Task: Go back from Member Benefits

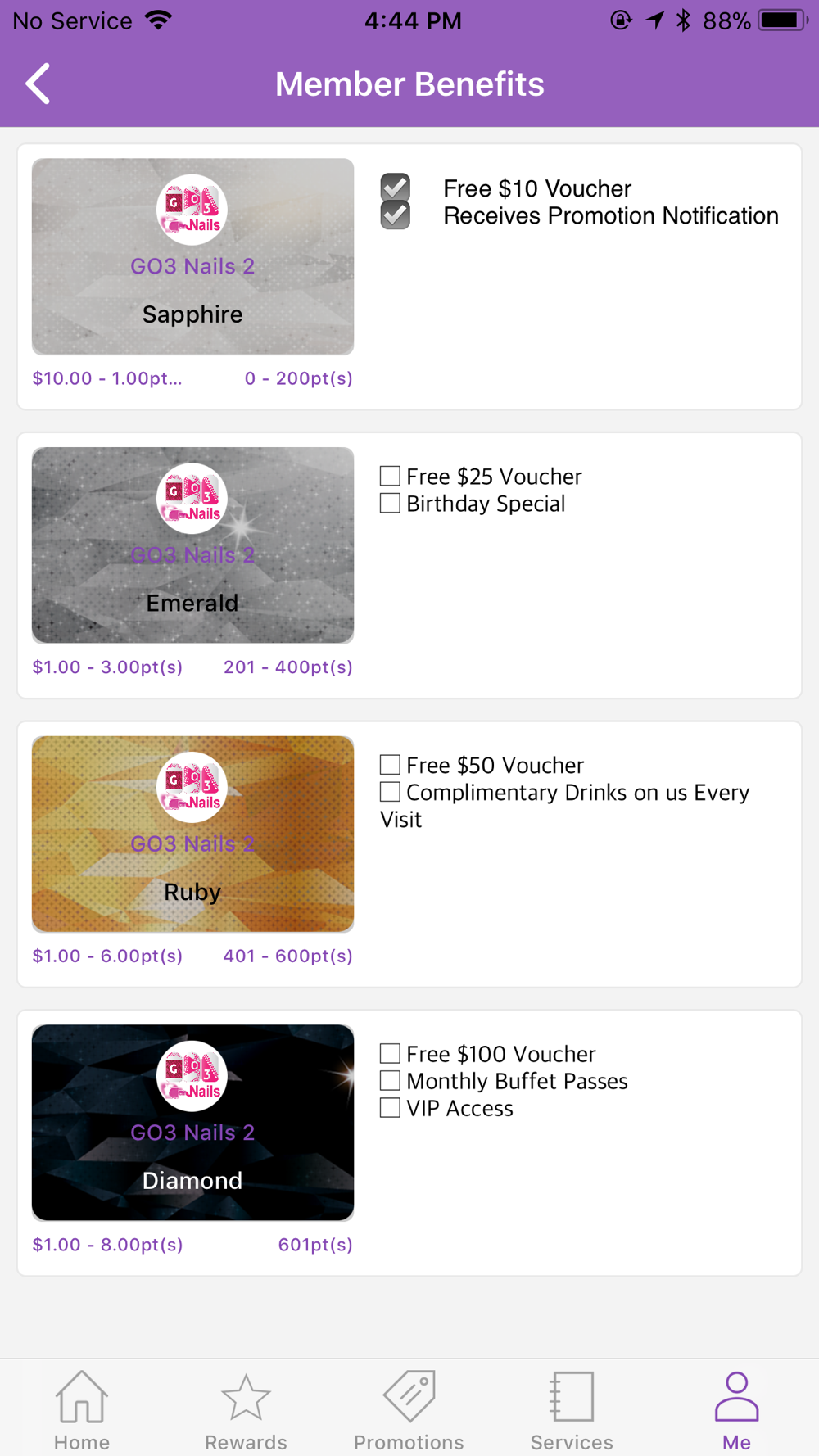Action: tap(38, 84)
